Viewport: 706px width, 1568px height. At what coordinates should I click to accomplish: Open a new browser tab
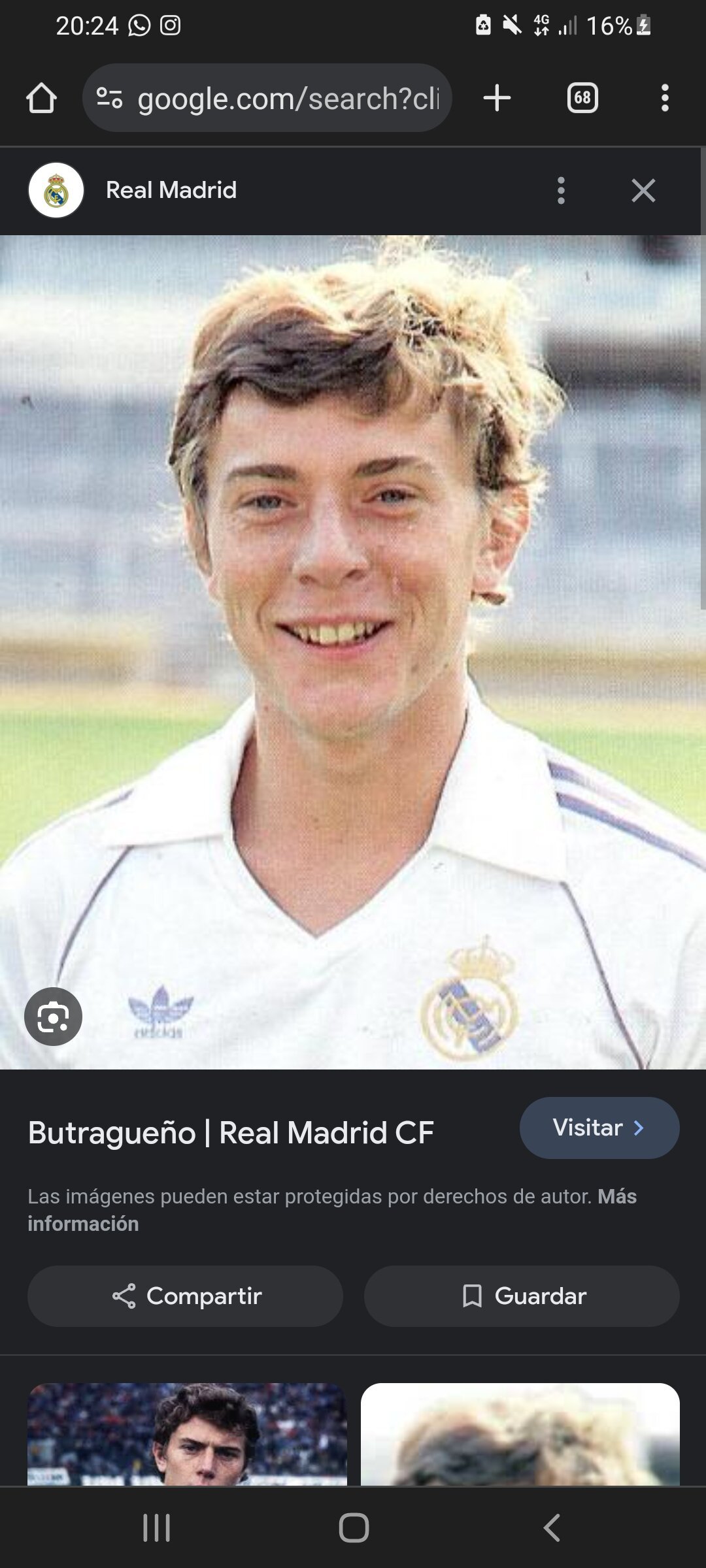497,98
